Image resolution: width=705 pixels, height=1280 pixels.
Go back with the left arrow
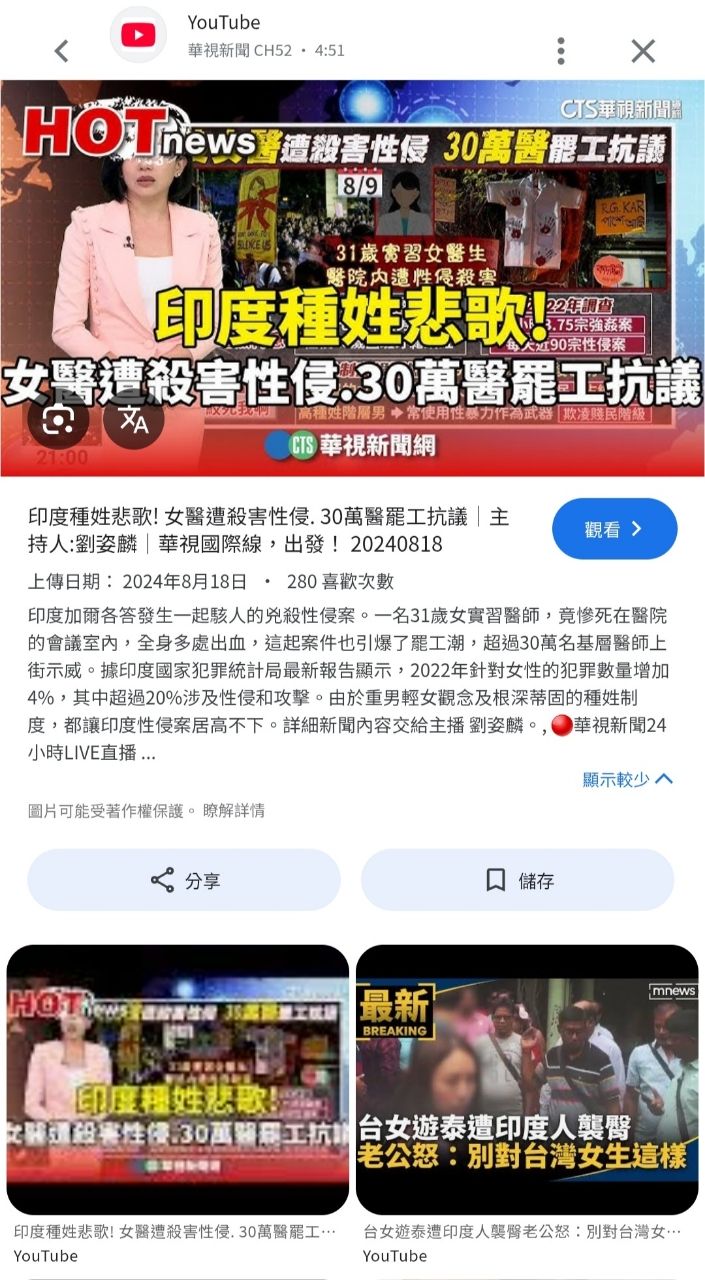[x=62, y=50]
